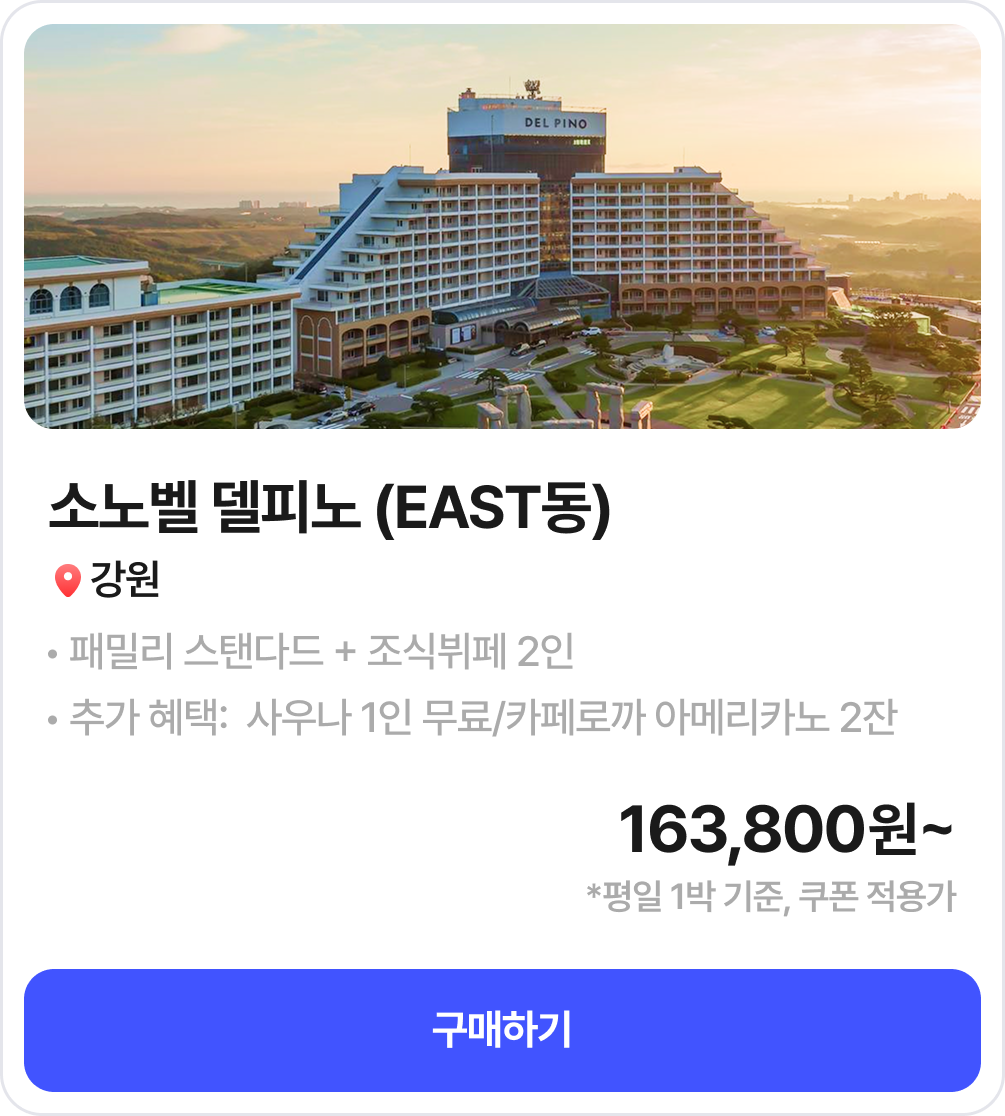Tap the 구매하기 purchase button
1005x1116 pixels.
click(x=502, y=1030)
